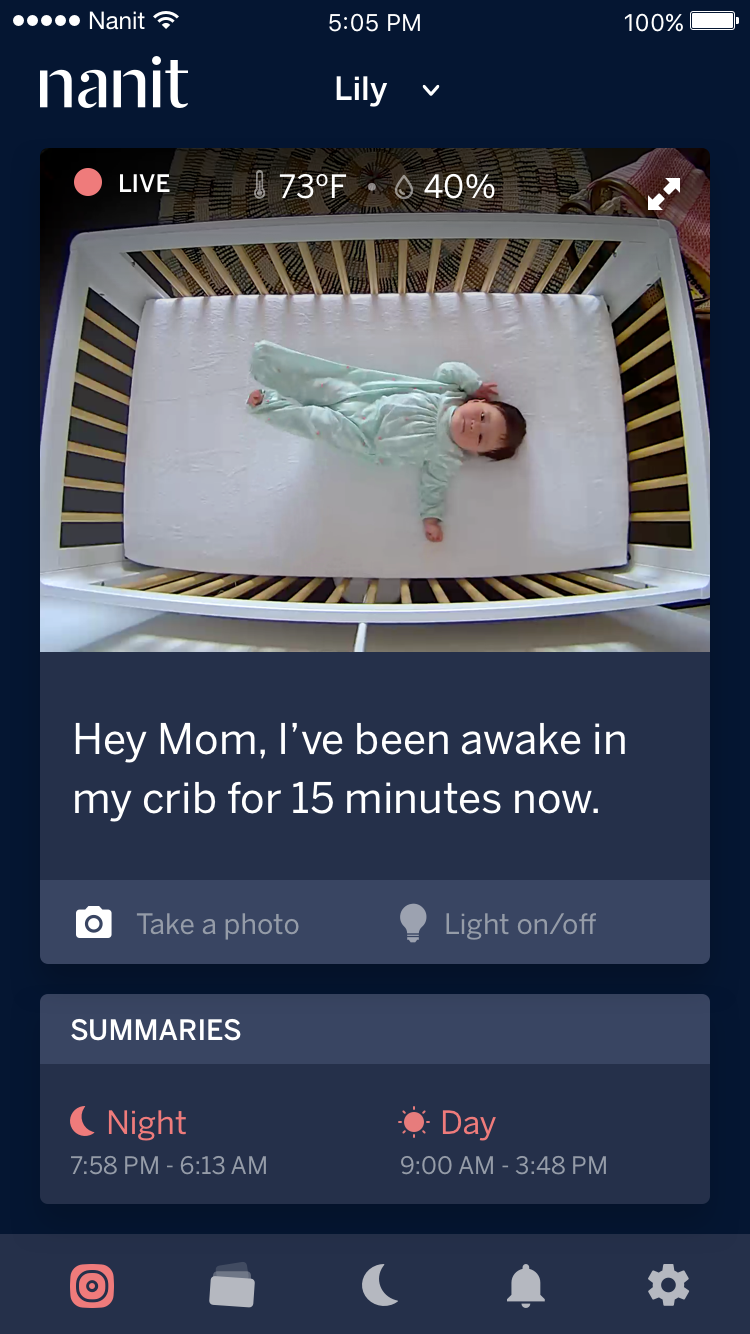Open the Night summary

tap(168, 1141)
